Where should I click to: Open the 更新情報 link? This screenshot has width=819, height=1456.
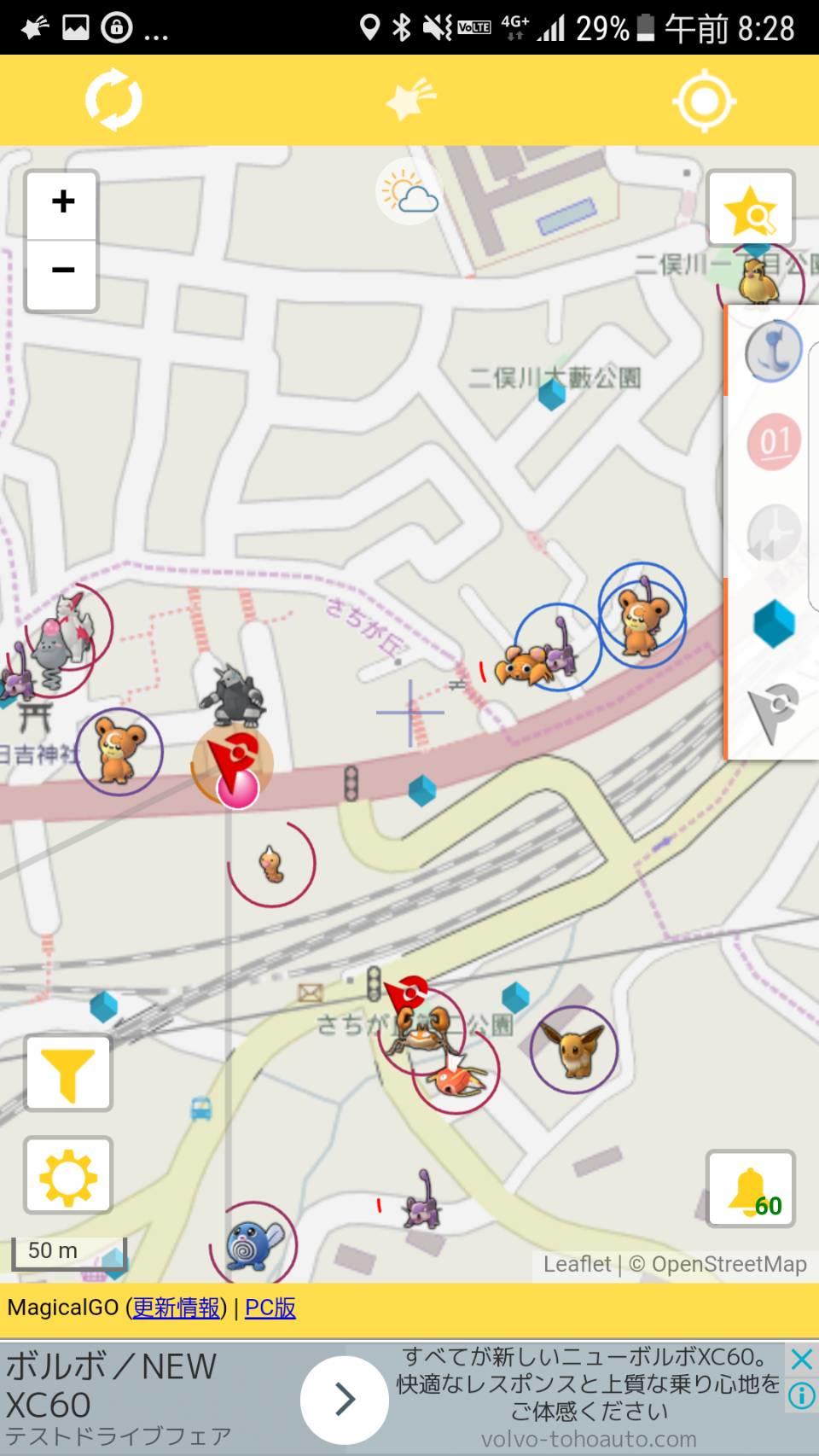(x=177, y=1307)
